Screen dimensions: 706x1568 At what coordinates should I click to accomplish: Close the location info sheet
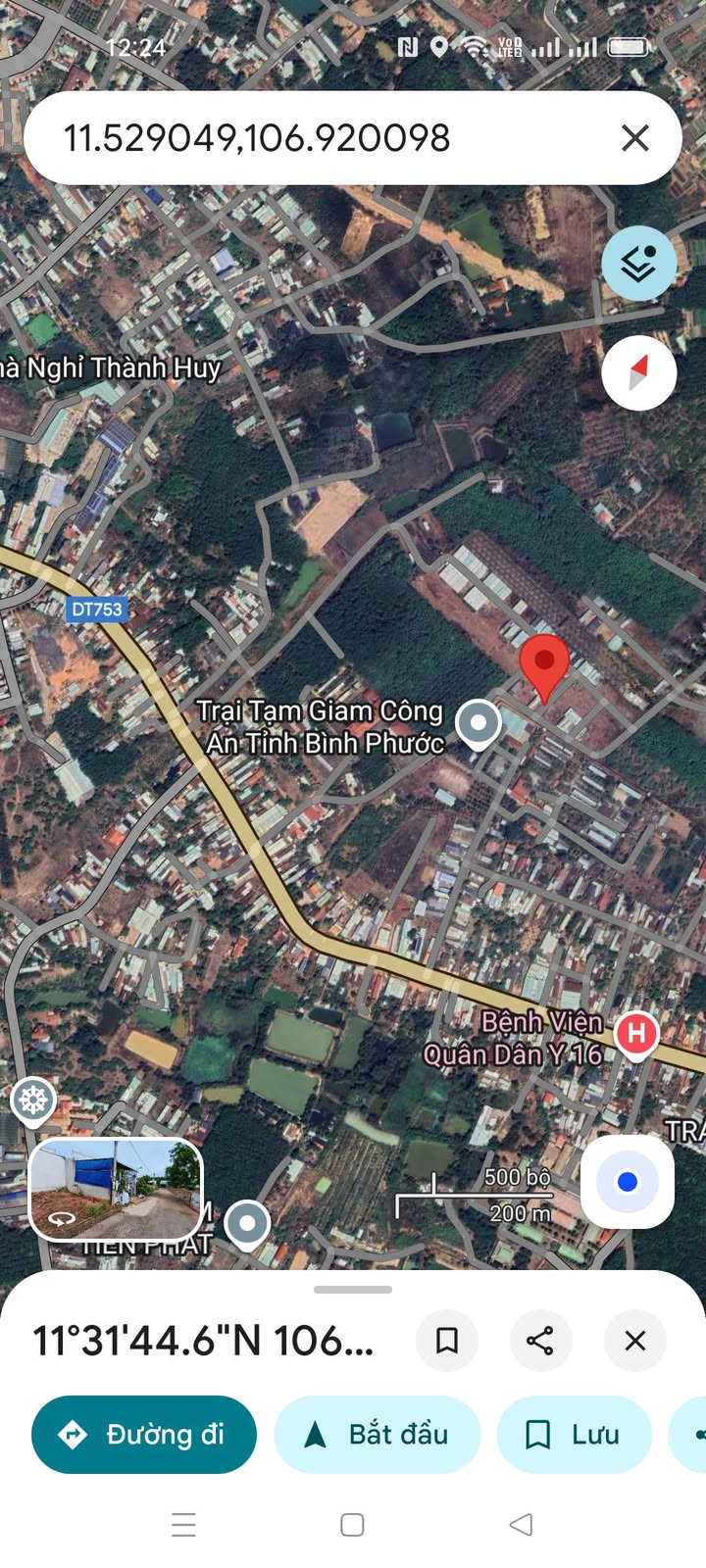[635, 1340]
